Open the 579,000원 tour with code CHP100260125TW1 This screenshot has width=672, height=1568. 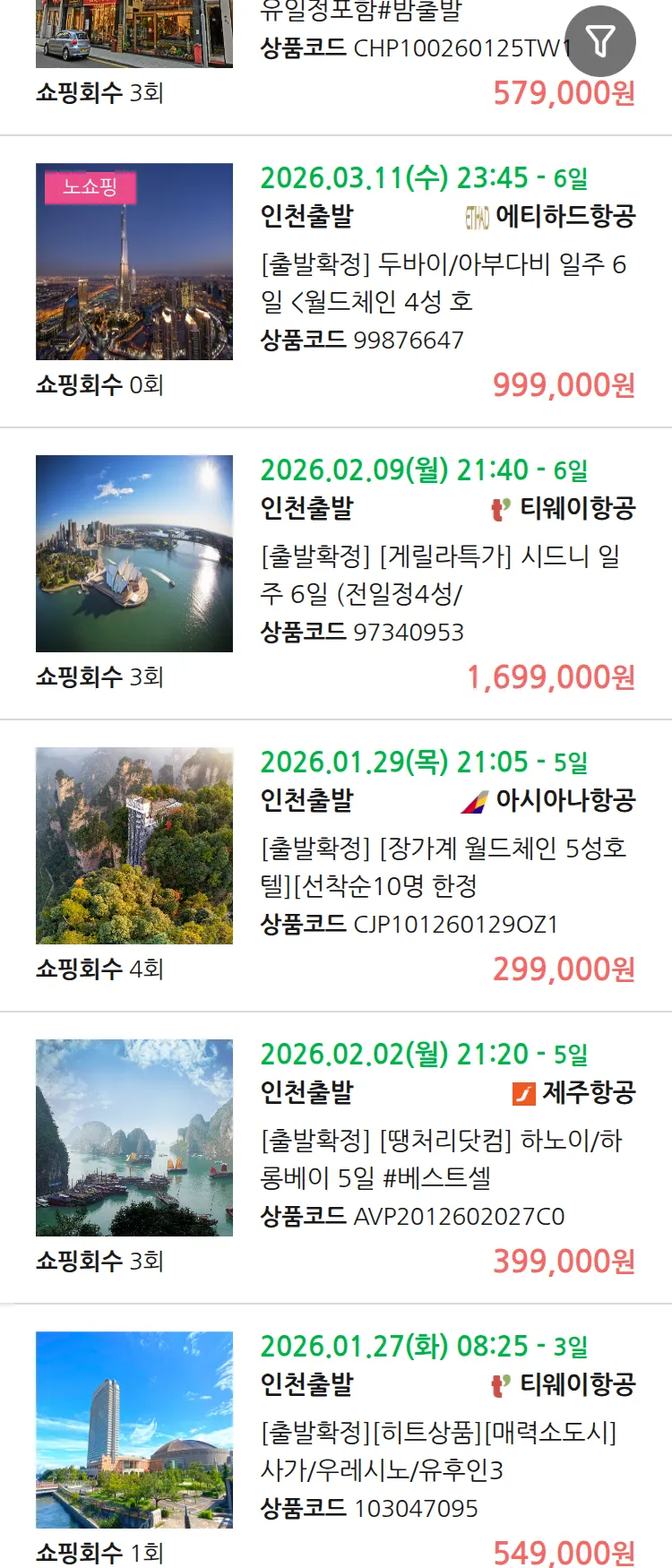[x=412, y=48]
